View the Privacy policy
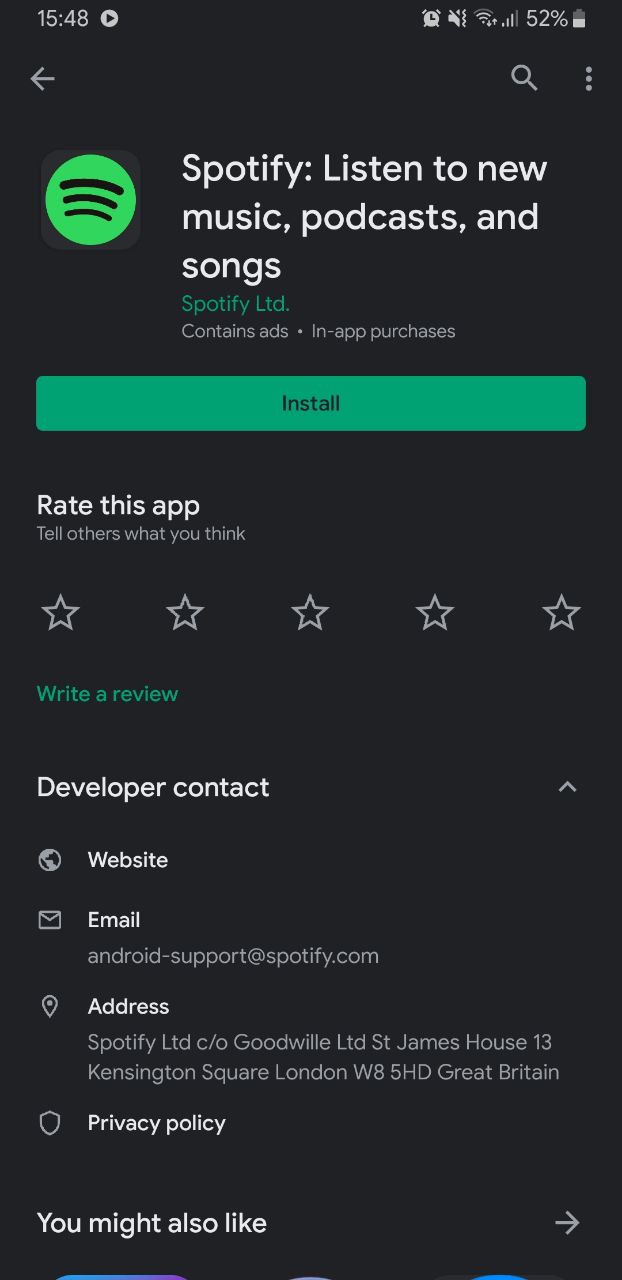This screenshot has height=1280, width=622. (x=156, y=1123)
